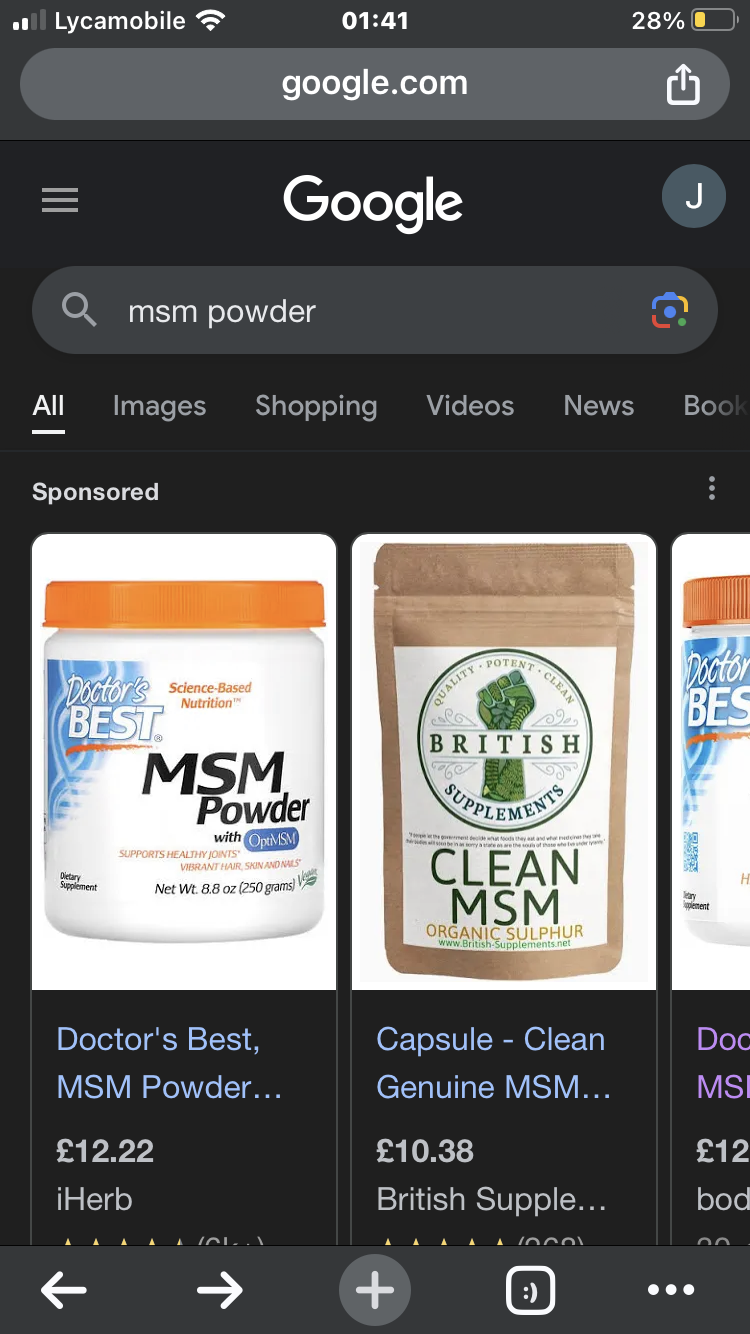Switch to the Images tab
The width and height of the screenshot is (750, 1334).
(x=159, y=406)
